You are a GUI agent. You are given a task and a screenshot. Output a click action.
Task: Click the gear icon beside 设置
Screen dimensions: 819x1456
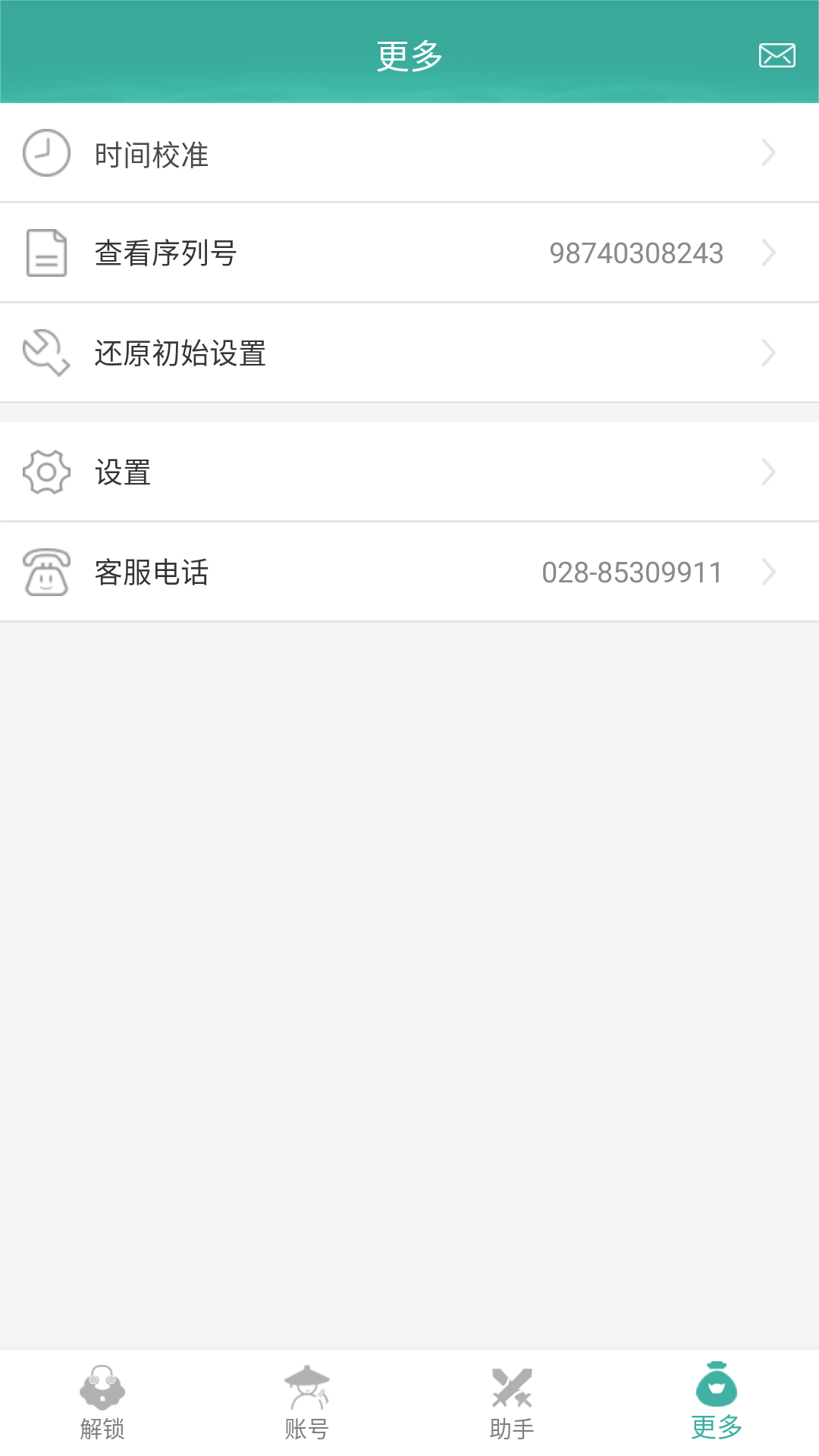45,471
